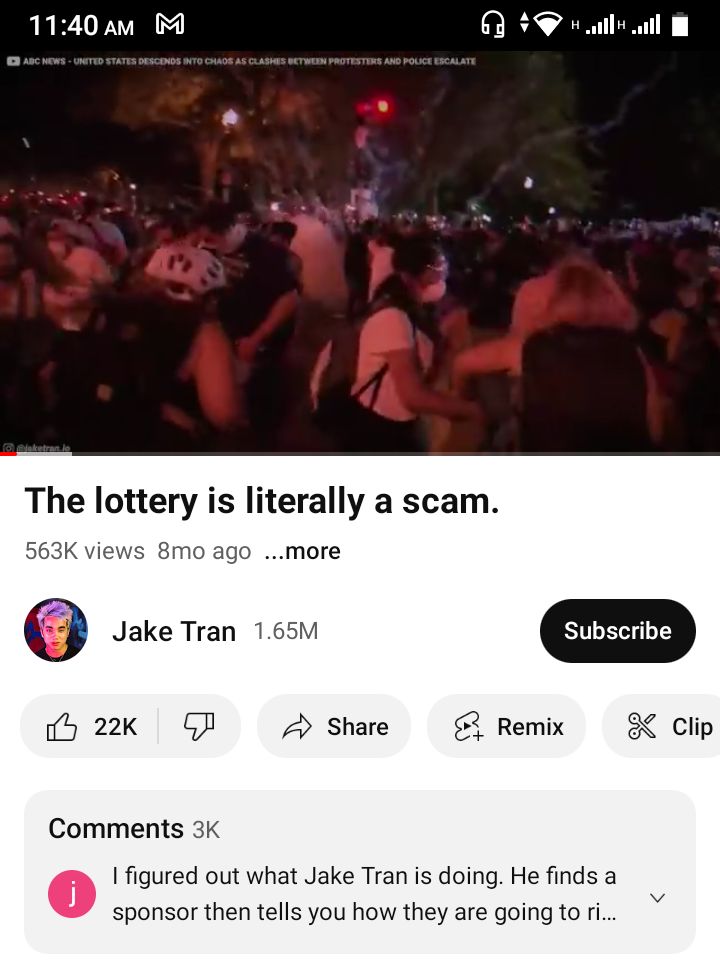Open Jake Tran's channel avatar
The height and width of the screenshot is (964, 720).
click(x=56, y=631)
